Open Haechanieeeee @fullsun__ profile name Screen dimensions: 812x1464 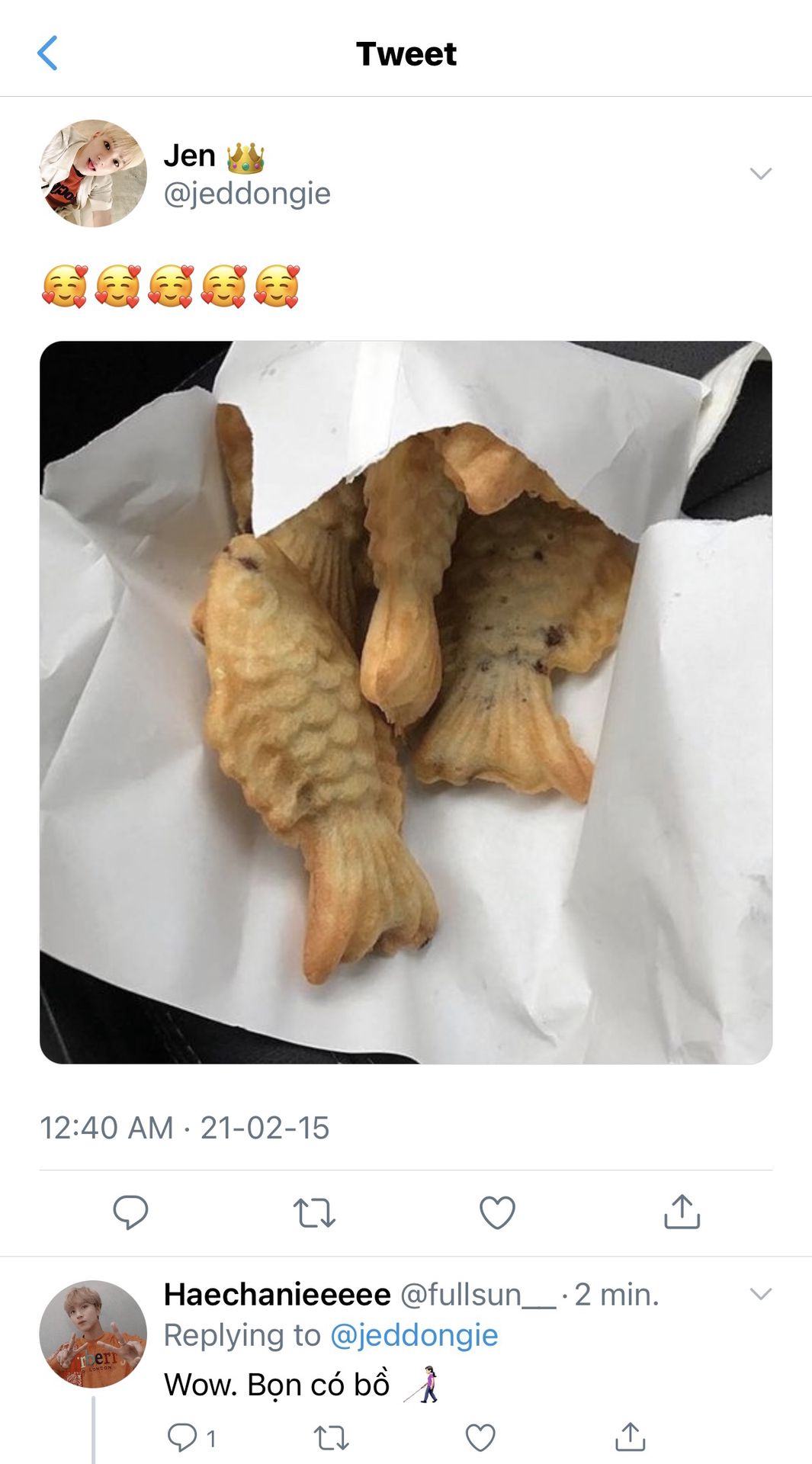click(x=277, y=1294)
